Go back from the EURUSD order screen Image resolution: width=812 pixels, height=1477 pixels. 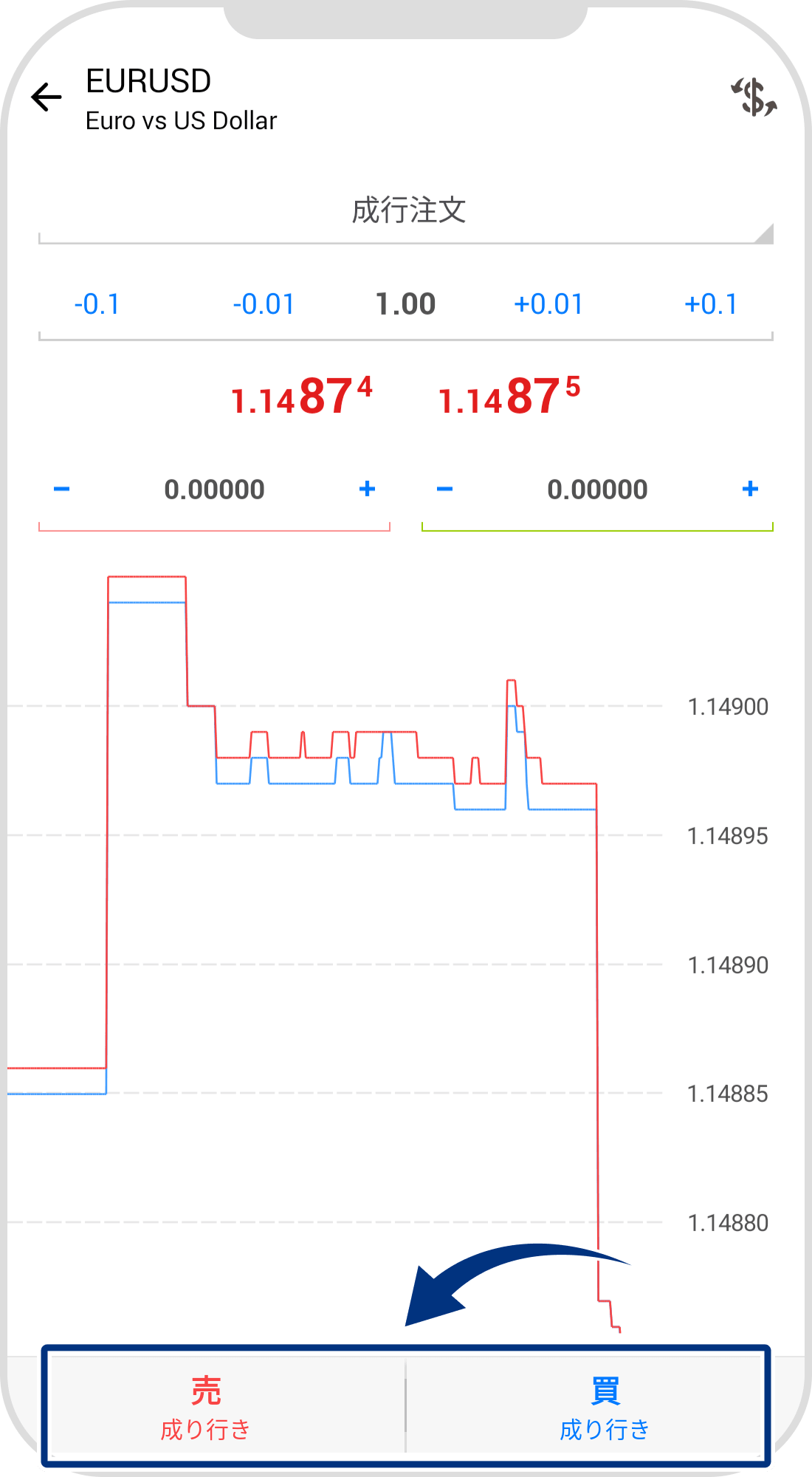[47, 97]
